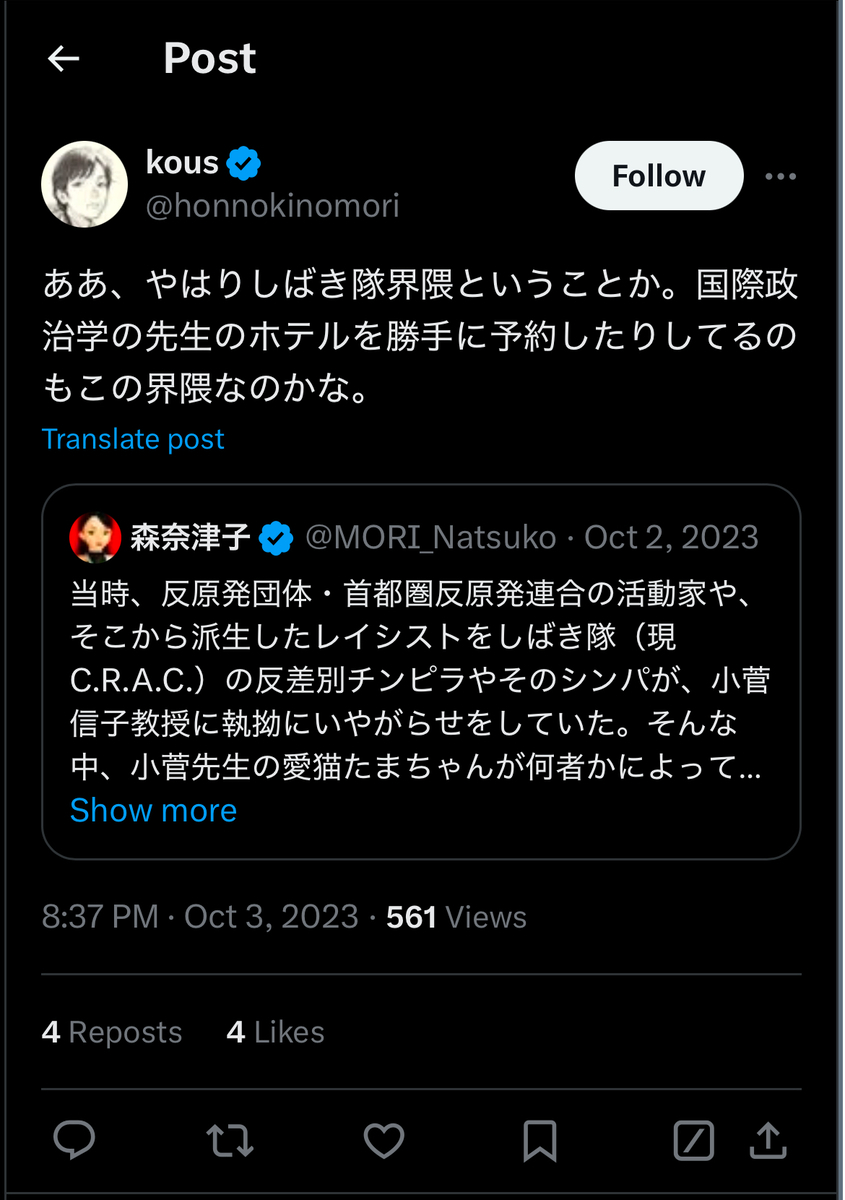Repost this post
Viewport: 845px width, 1200px height.
[229, 1140]
